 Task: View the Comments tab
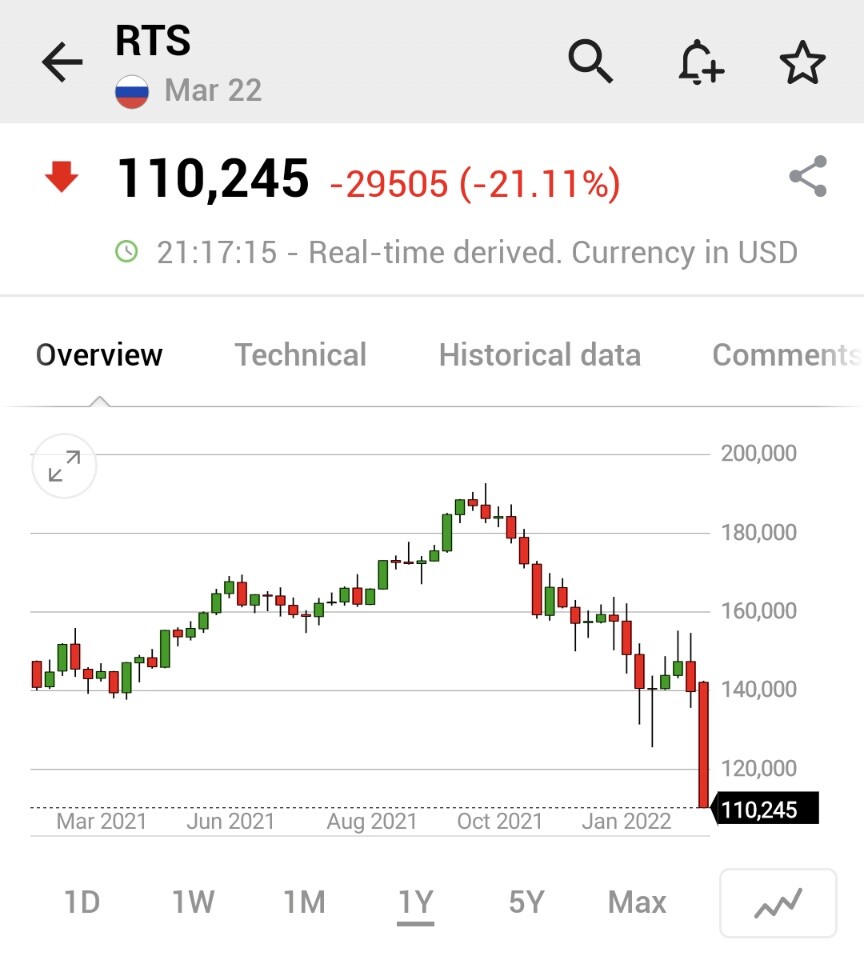[x=786, y=355]
